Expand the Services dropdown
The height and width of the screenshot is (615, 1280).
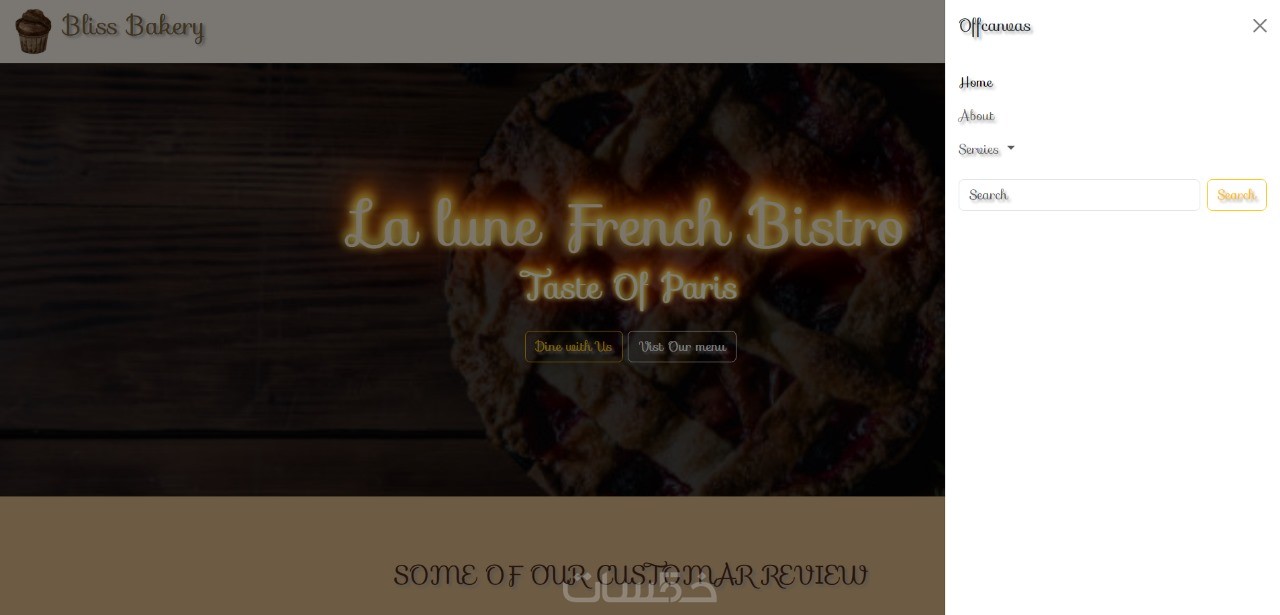point(986,149)
